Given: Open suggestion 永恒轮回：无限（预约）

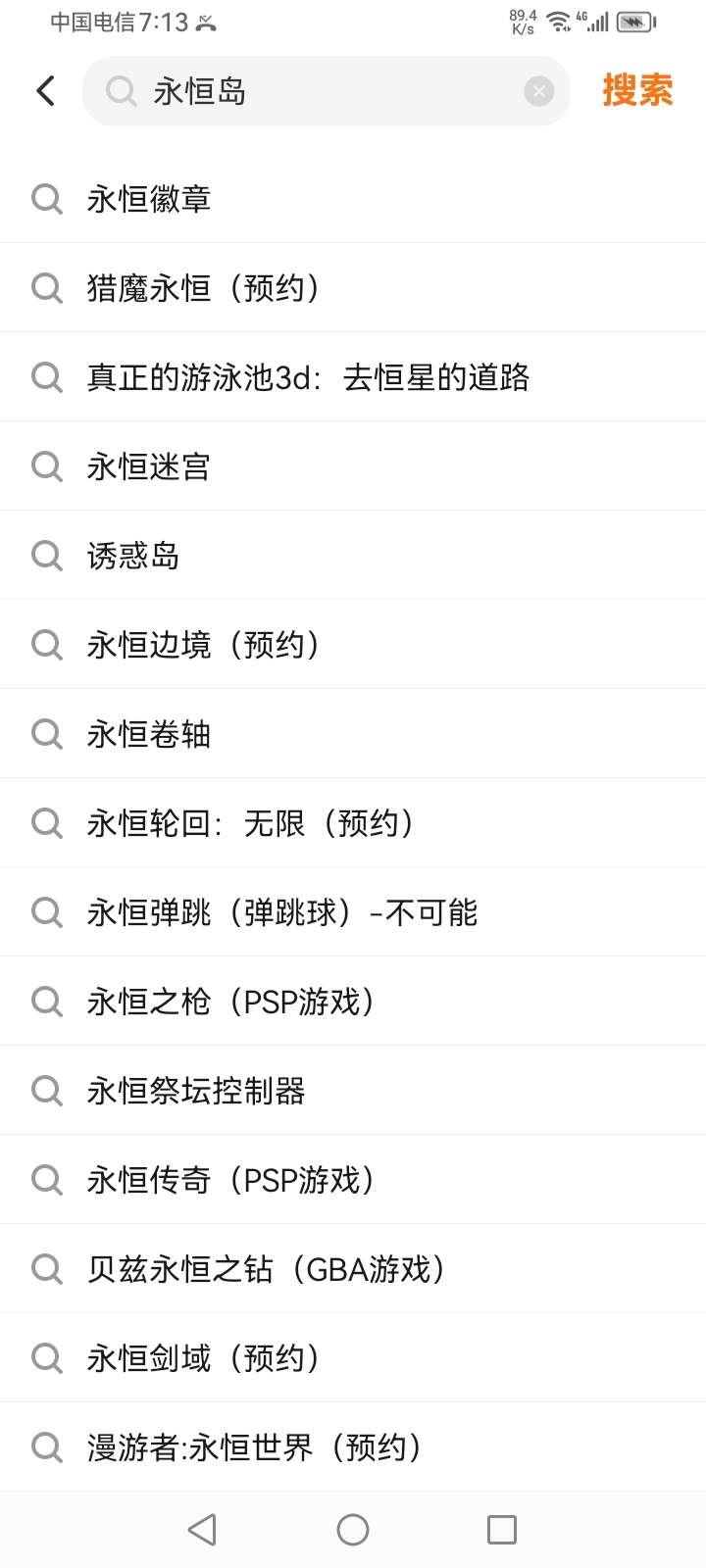Looking at the screenshot, I should tap(353, 823).
